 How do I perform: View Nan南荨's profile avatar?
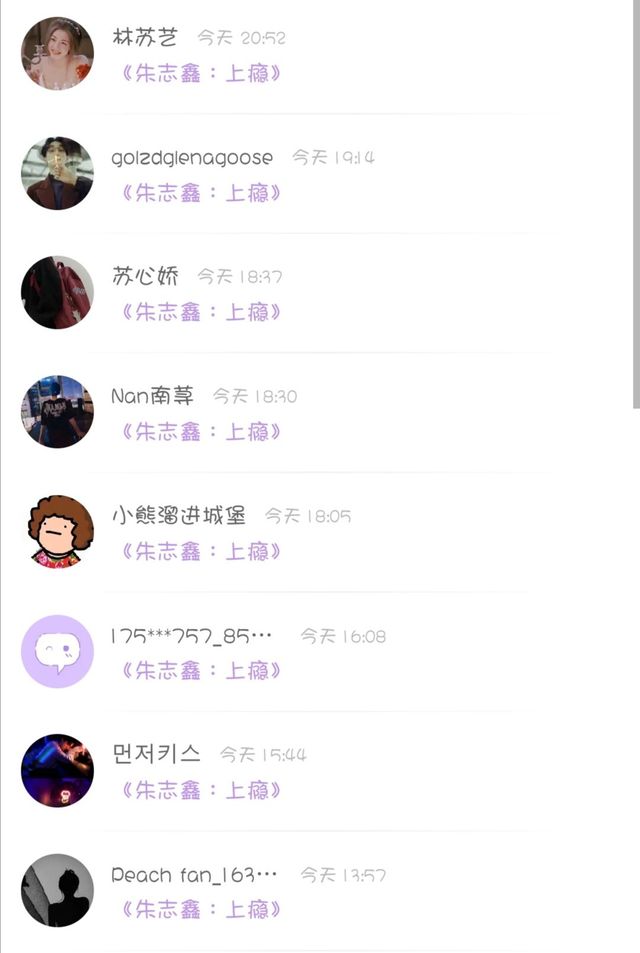pos(57,412)
